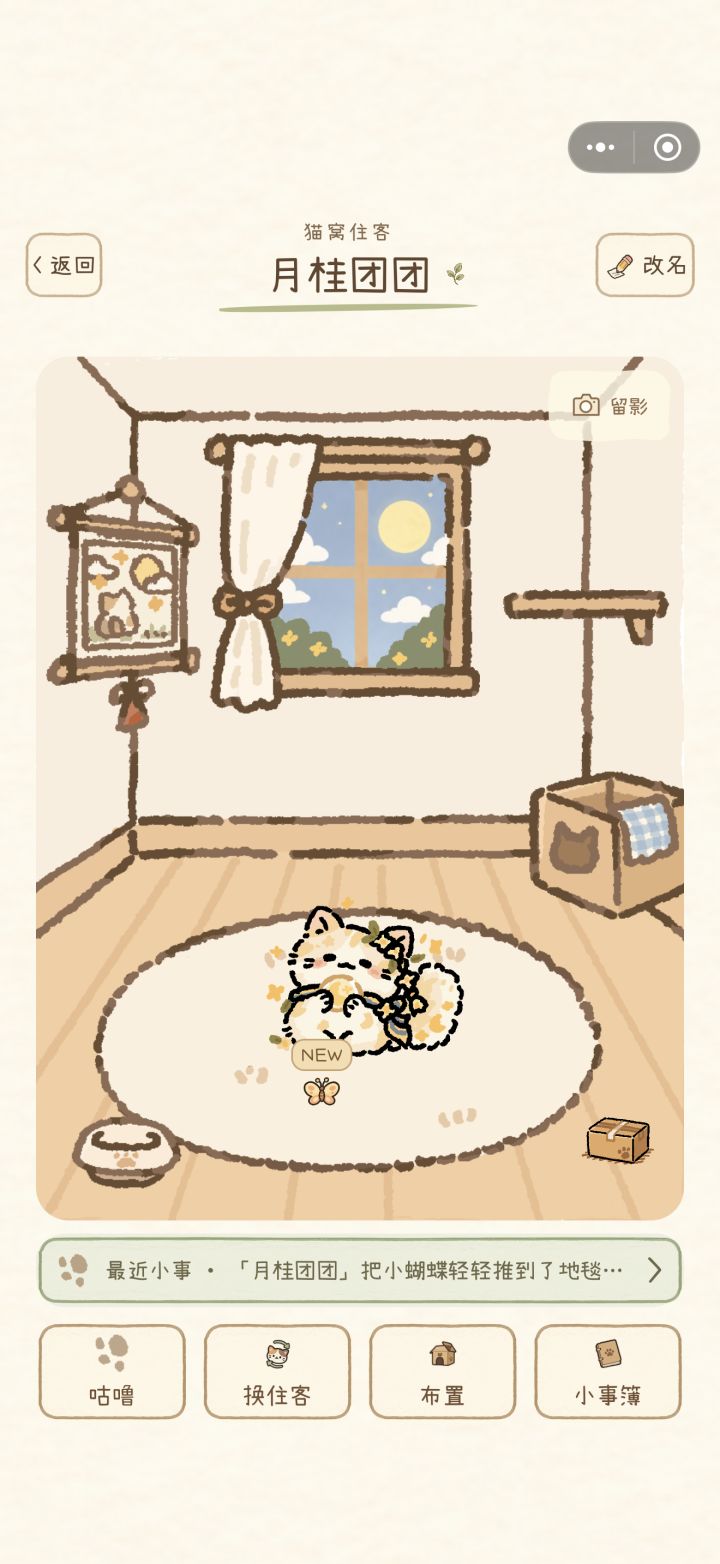This screenshot has height=1564, width=720.
Task: Open the 最近小事 recent event banner
Action: pyautogui.click(x=360, y=1270)
